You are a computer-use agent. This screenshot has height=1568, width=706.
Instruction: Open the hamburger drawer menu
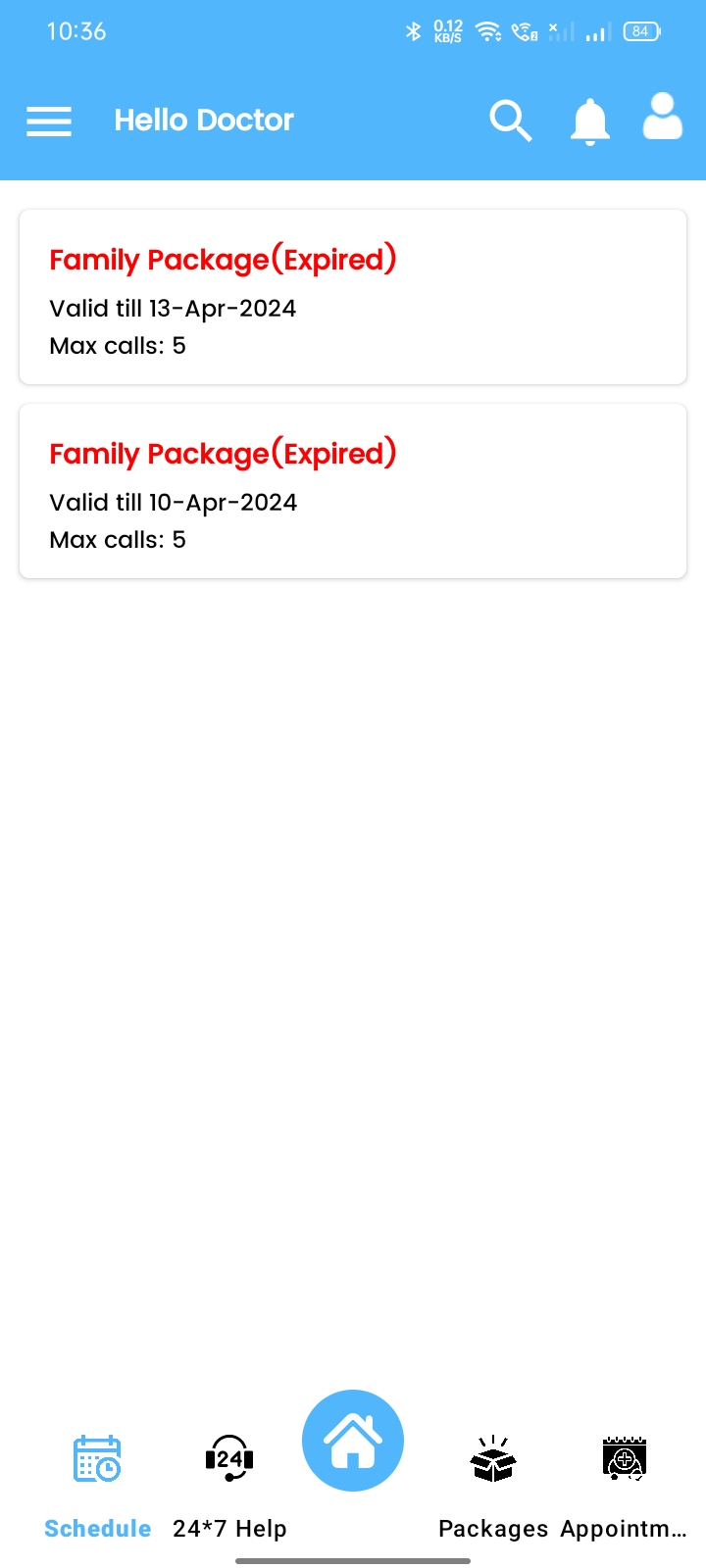pos(49,121)
